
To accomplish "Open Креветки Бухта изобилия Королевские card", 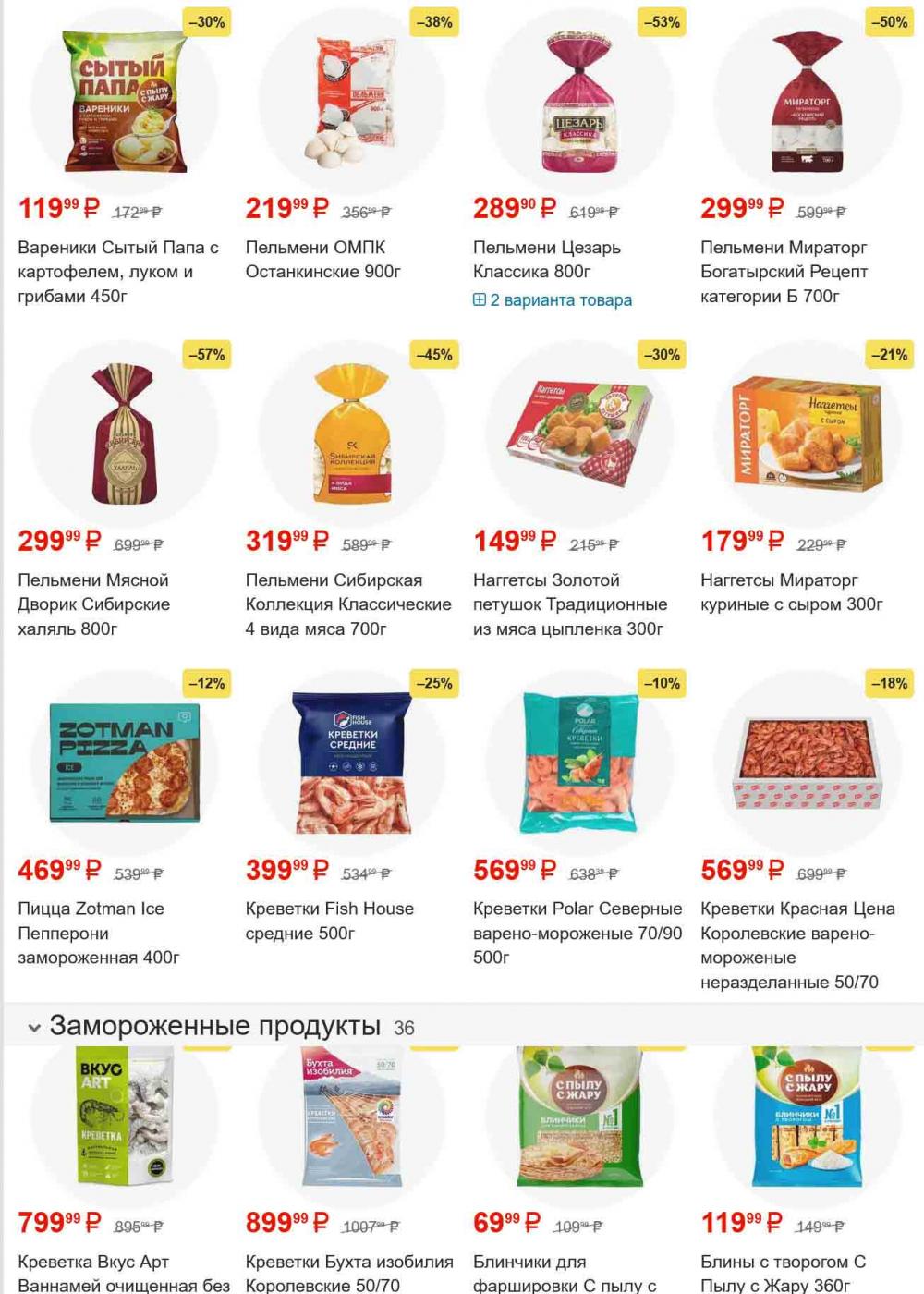I will click(x=348, y=1272).
